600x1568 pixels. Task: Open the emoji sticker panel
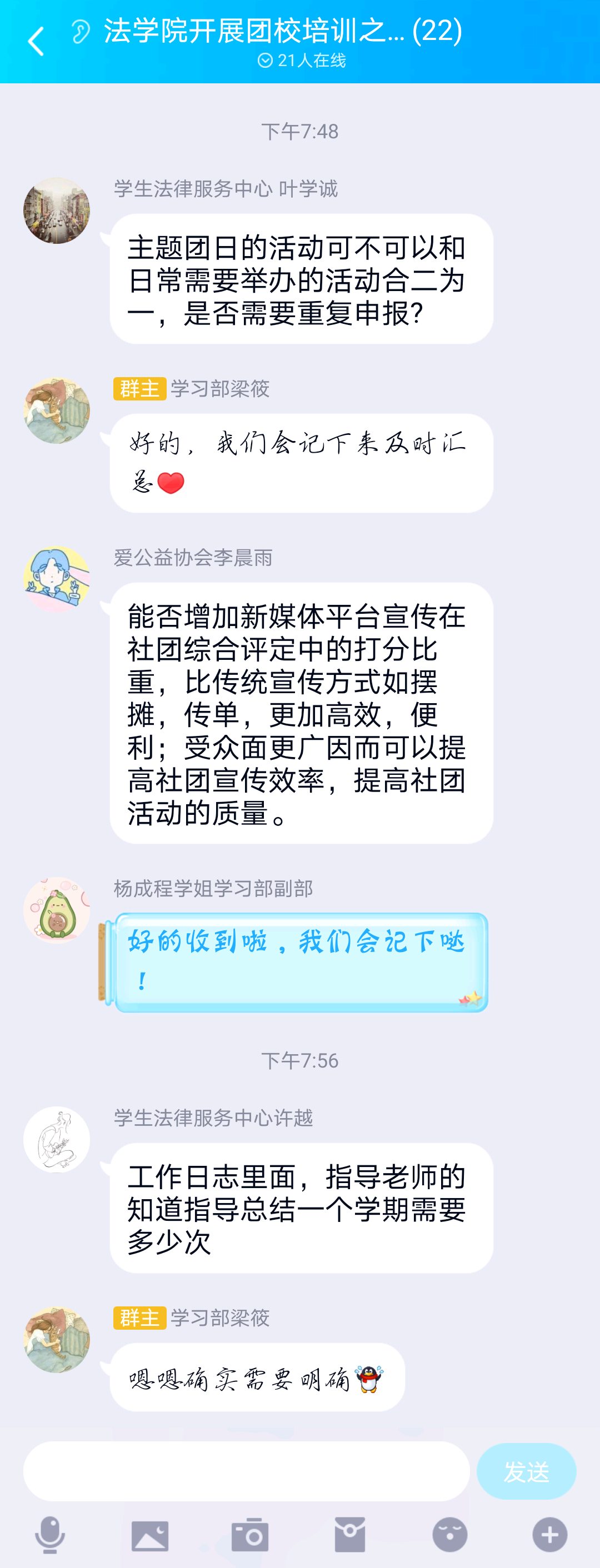449,1535
